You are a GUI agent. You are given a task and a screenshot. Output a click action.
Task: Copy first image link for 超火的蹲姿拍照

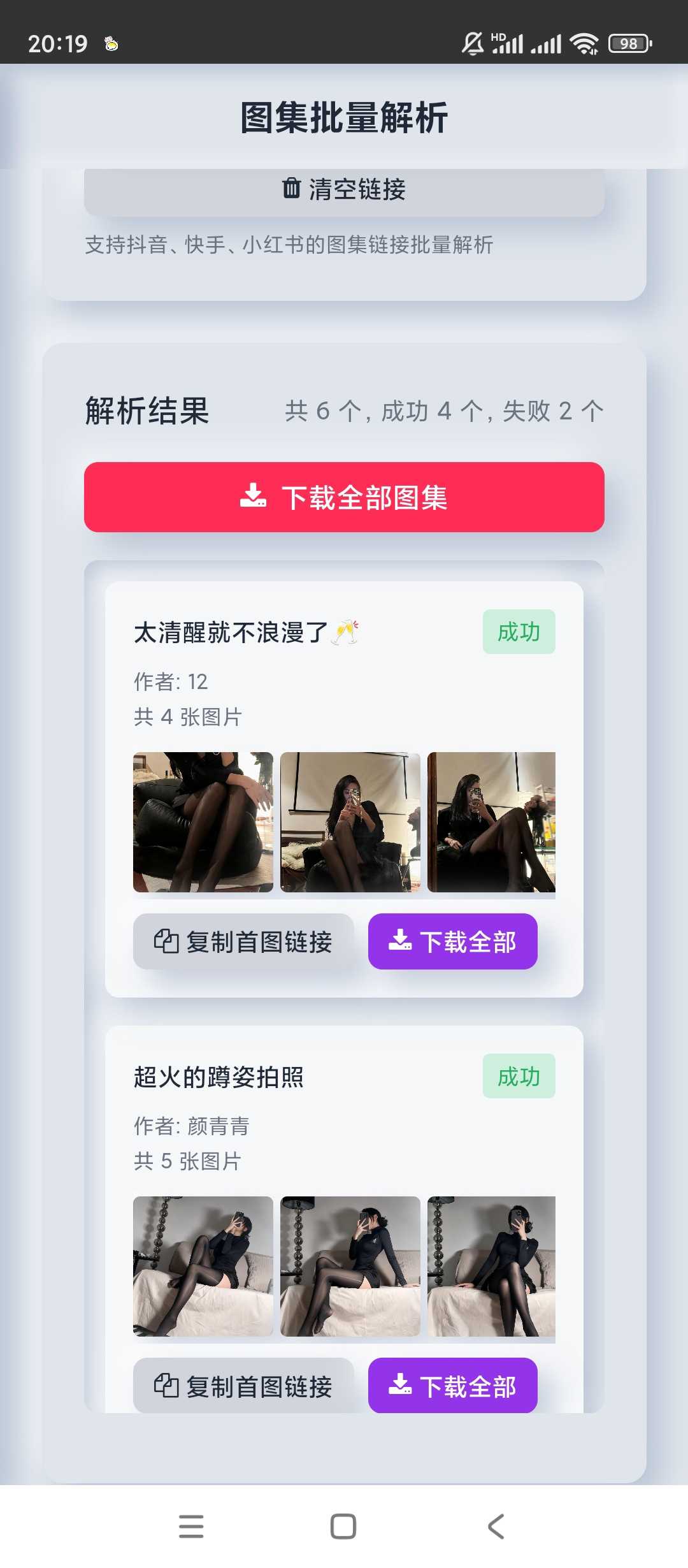(243, 1385)
